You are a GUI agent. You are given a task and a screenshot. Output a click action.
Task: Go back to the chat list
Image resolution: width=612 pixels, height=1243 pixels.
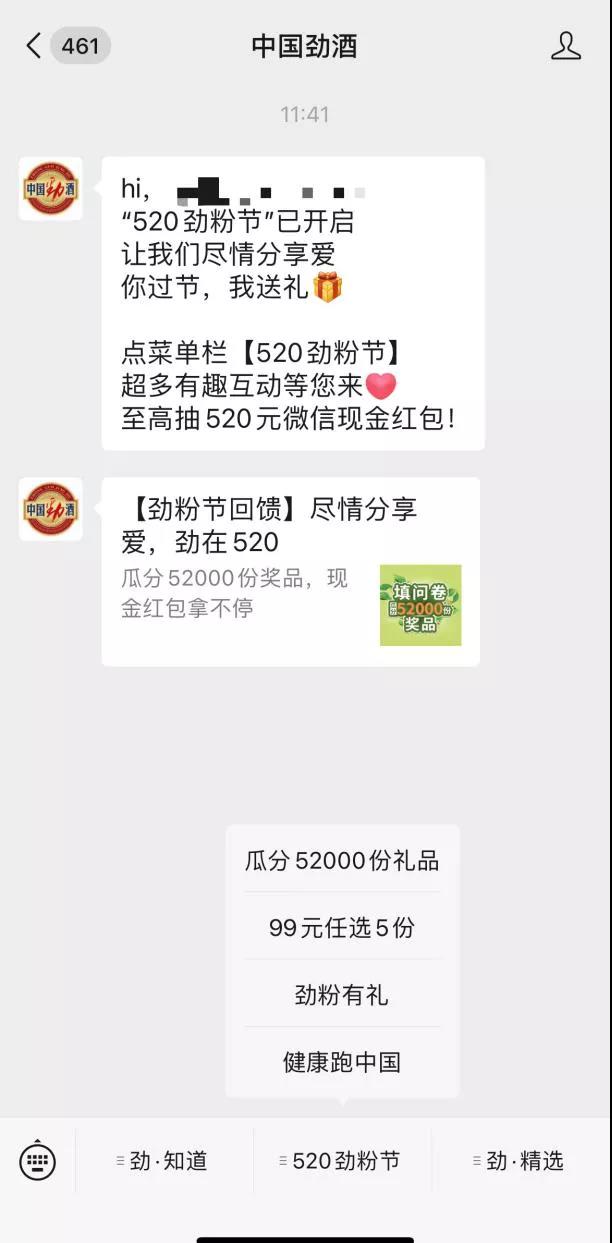(34, 46)
